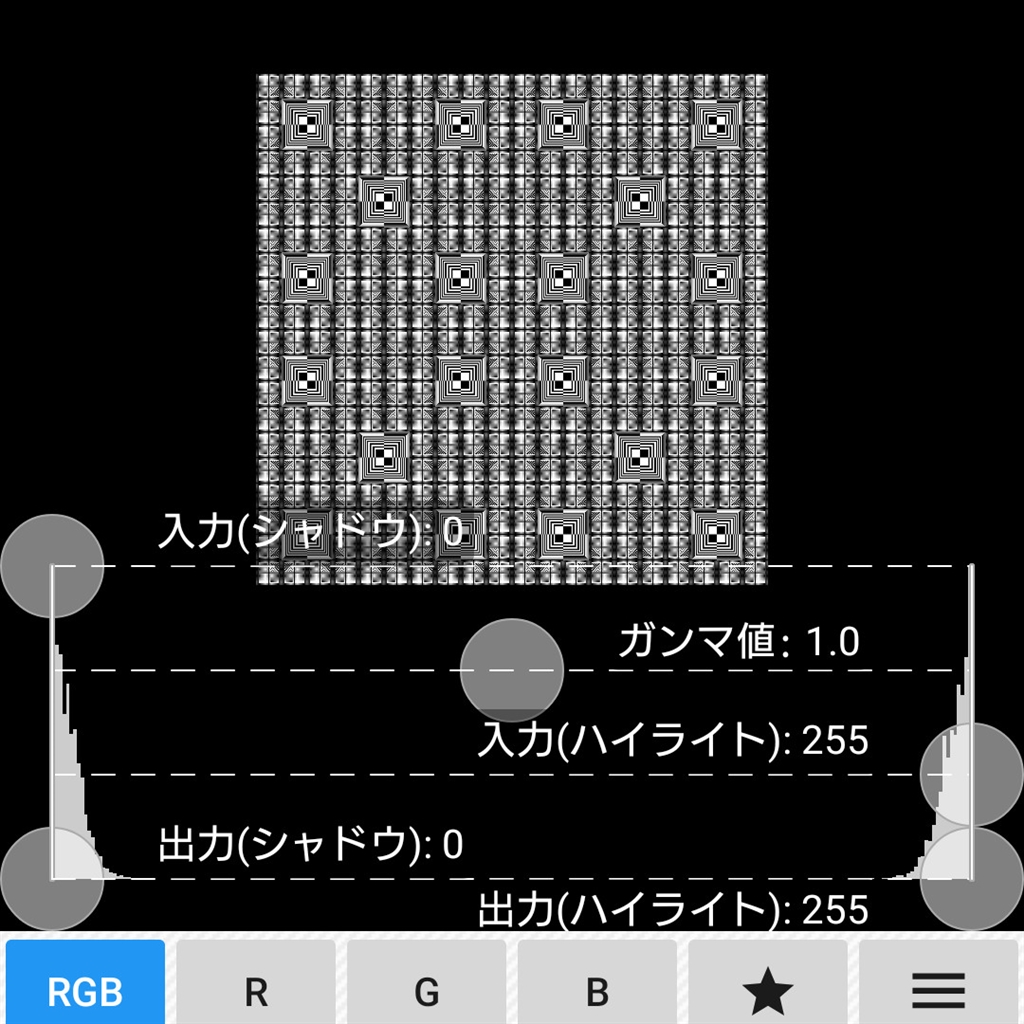1024x1024 pixels.
Task: Switch to the G channel
Action: coord(427,990)
